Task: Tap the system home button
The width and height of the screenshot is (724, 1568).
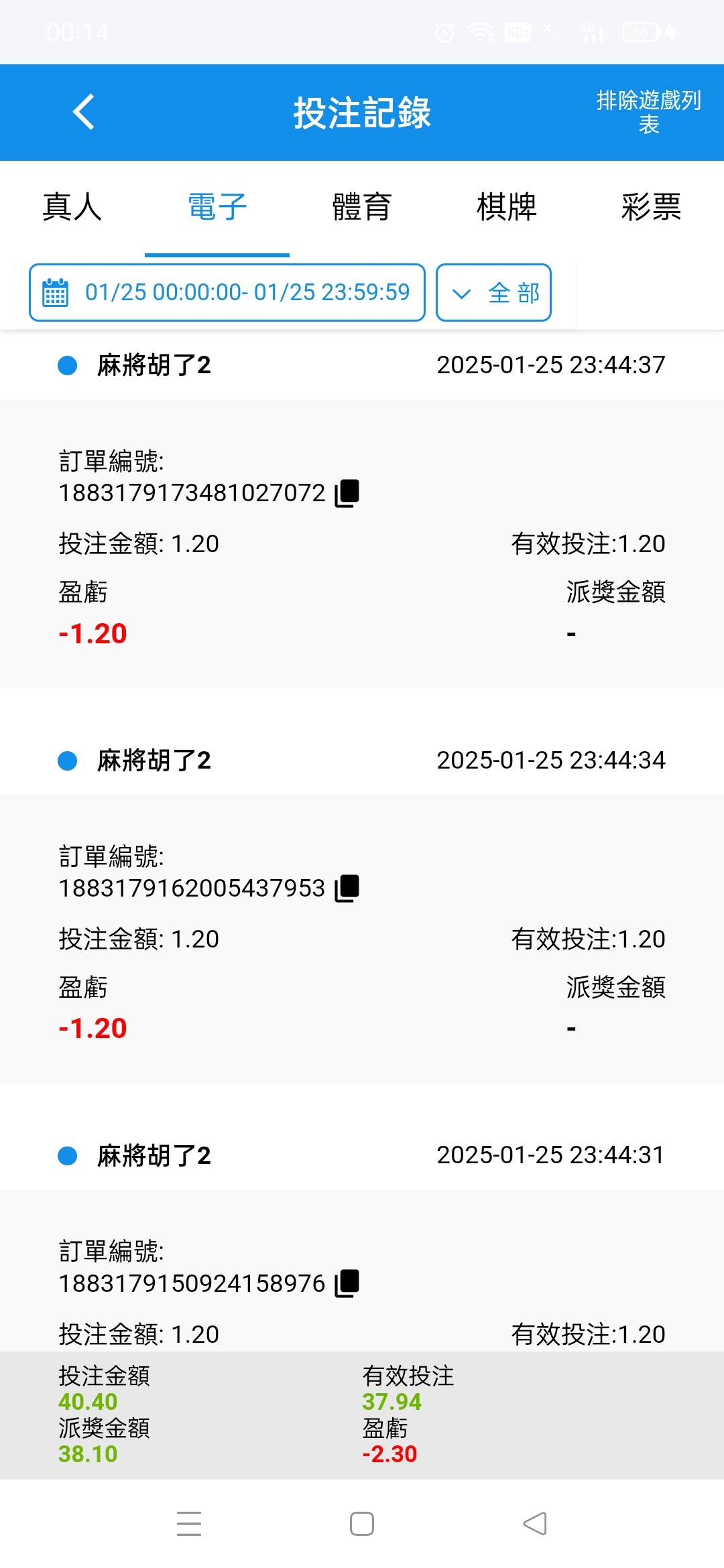Action: 362,1524
